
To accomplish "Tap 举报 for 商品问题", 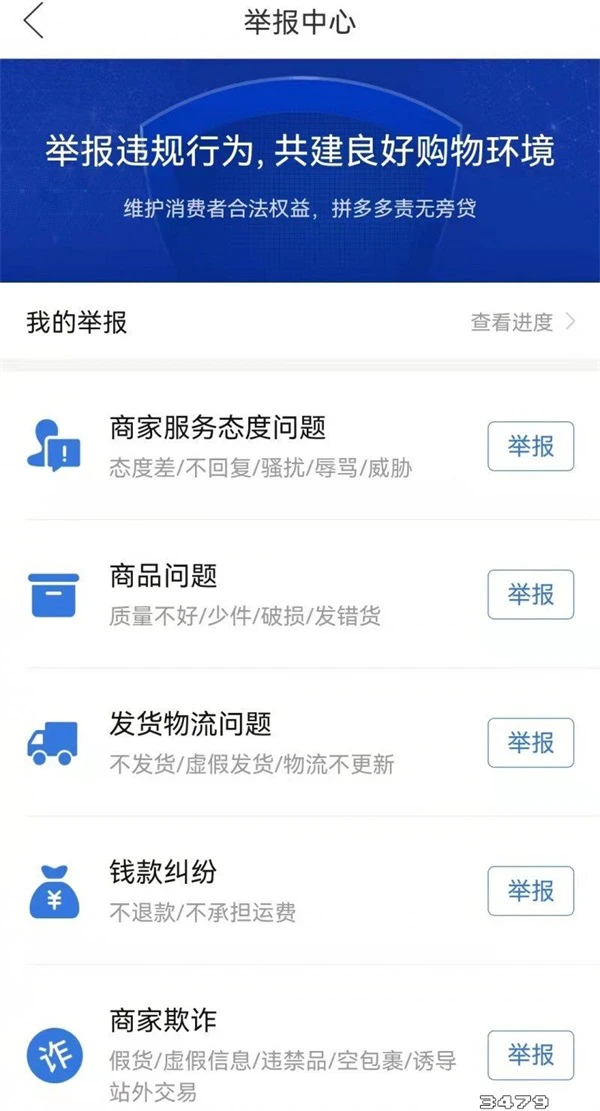I will click(530, 594).
